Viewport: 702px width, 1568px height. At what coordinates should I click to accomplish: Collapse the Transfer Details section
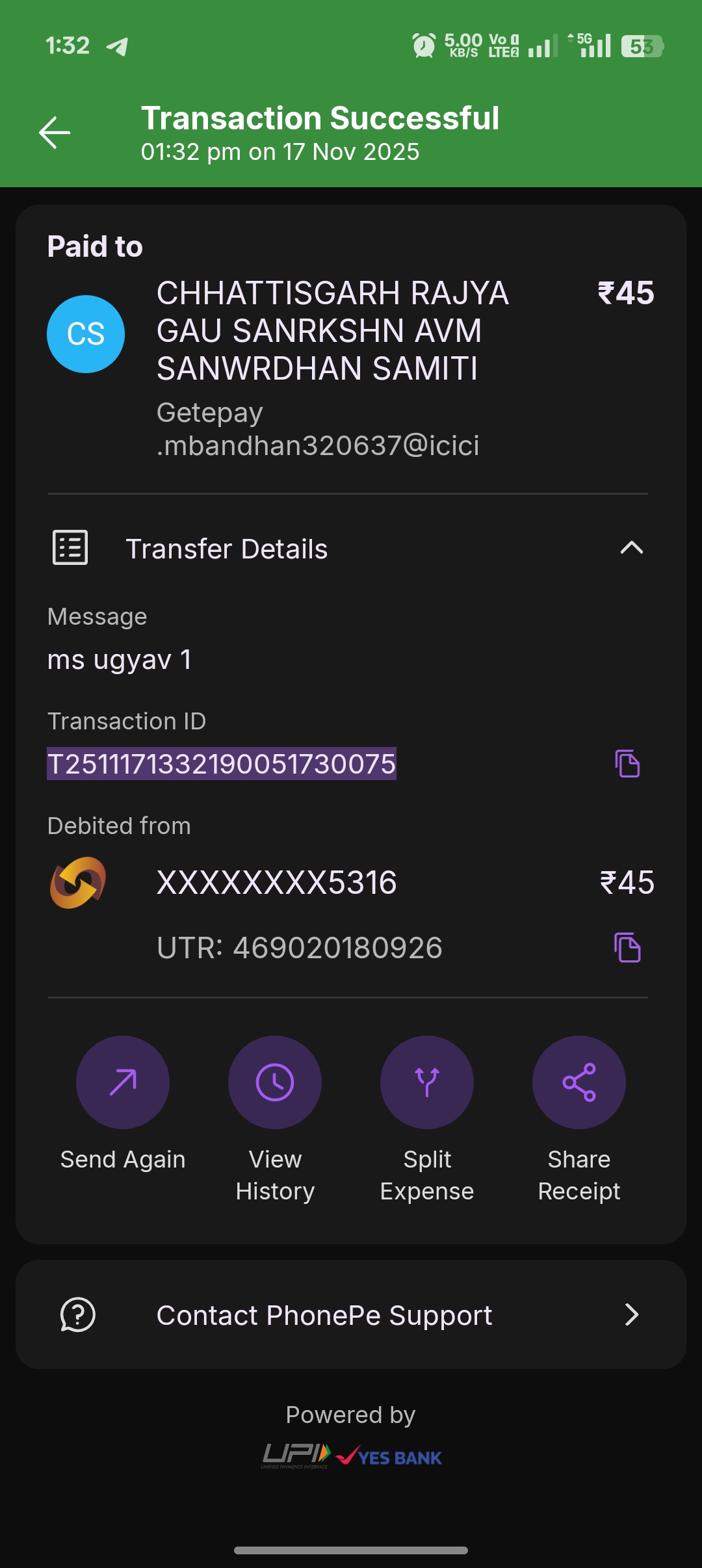631,548
